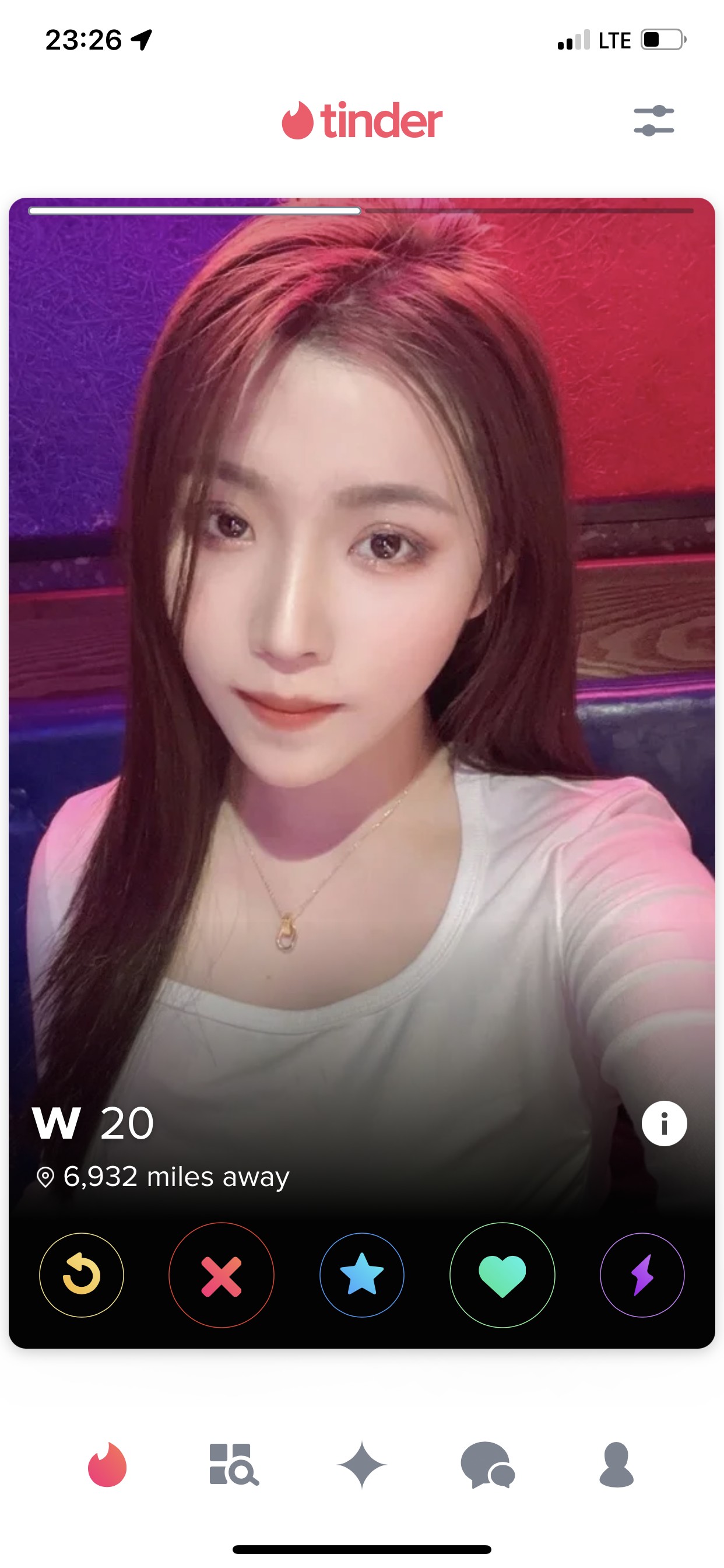Open my profile tab

click(x=616, y=1465)
